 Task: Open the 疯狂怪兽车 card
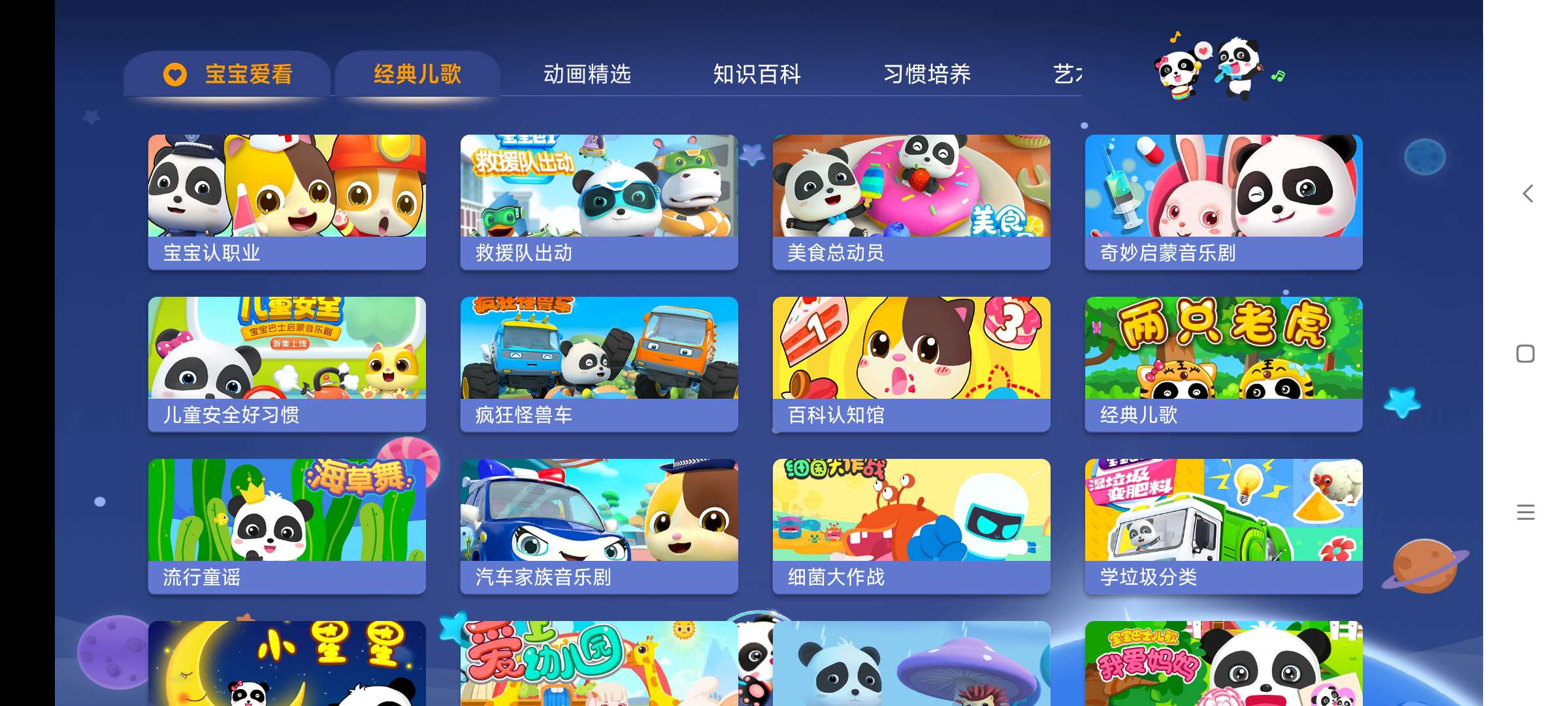599,363
